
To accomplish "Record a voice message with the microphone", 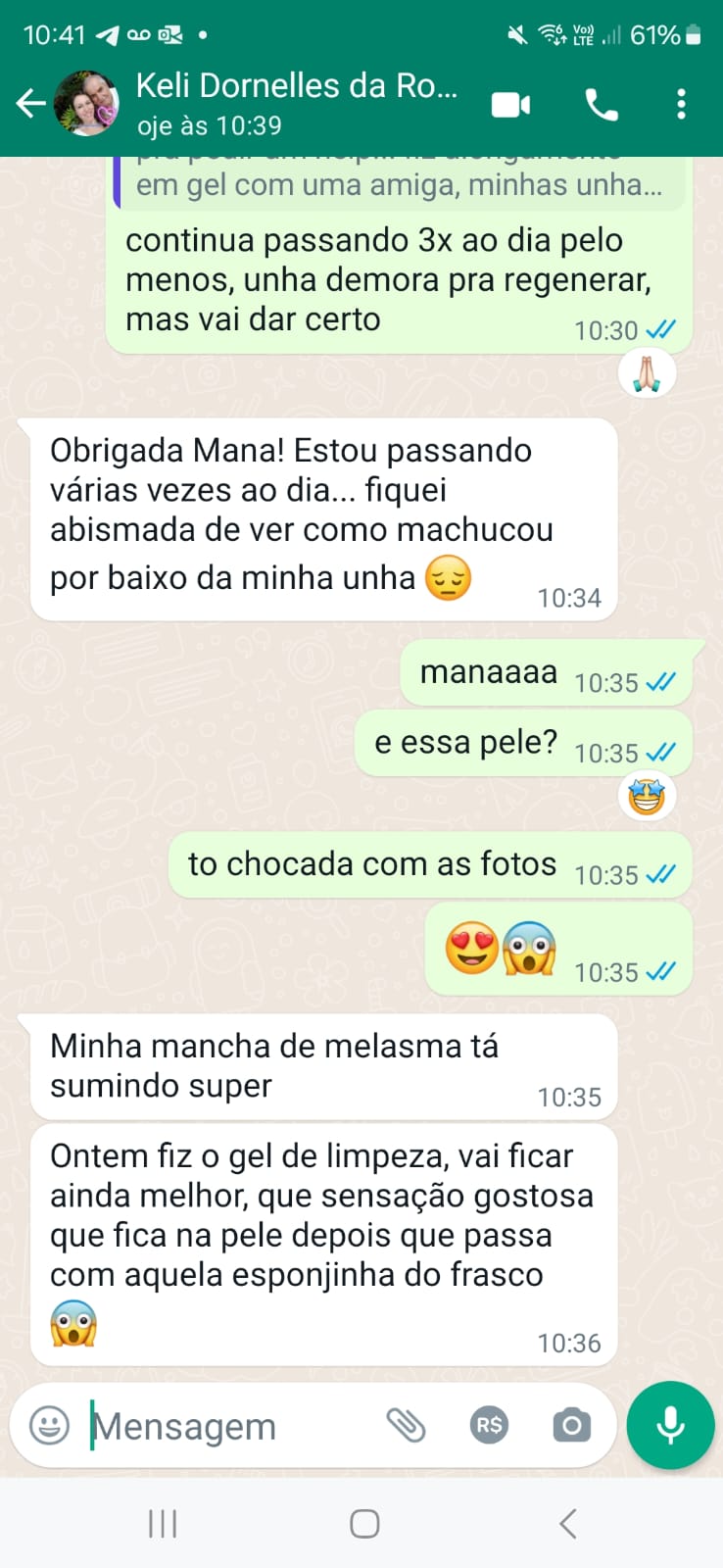I will click(670, 1425).
